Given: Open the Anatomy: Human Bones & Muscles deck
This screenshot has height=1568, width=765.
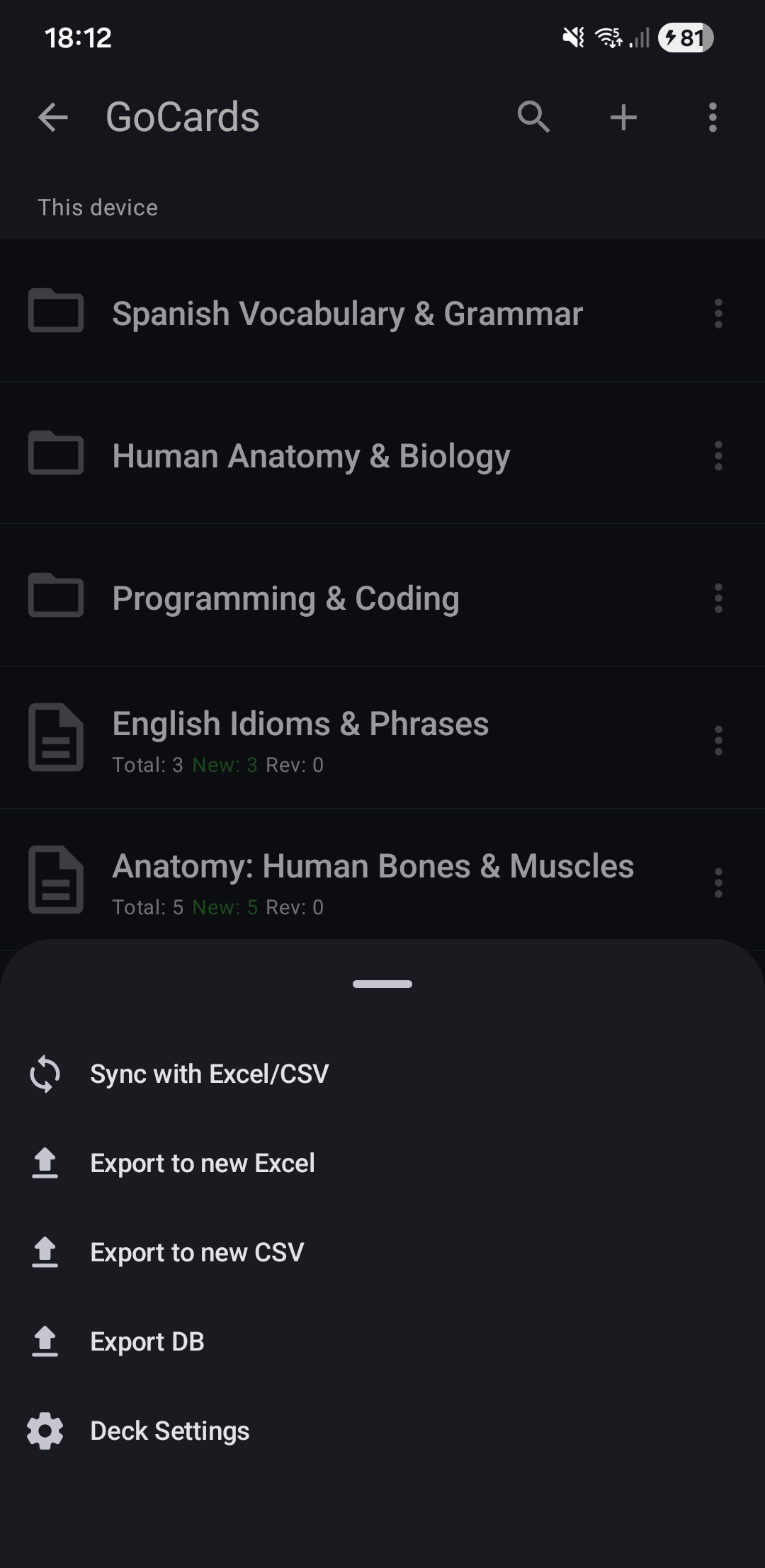Looking at the screenshot, I should click(x=373, y=880).
